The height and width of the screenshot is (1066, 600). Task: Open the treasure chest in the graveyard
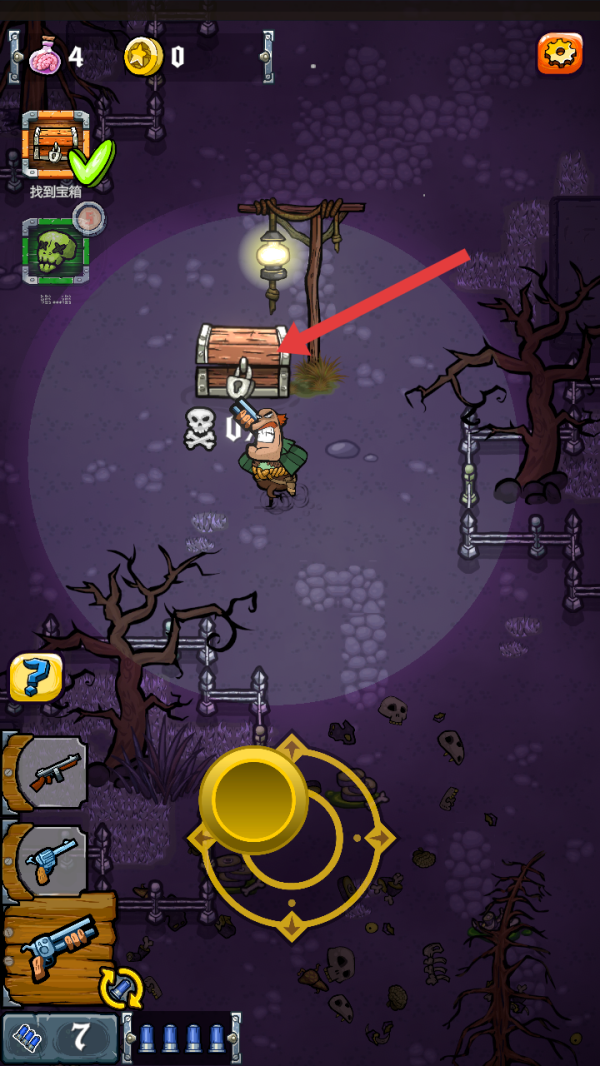(x=242, y=360)
